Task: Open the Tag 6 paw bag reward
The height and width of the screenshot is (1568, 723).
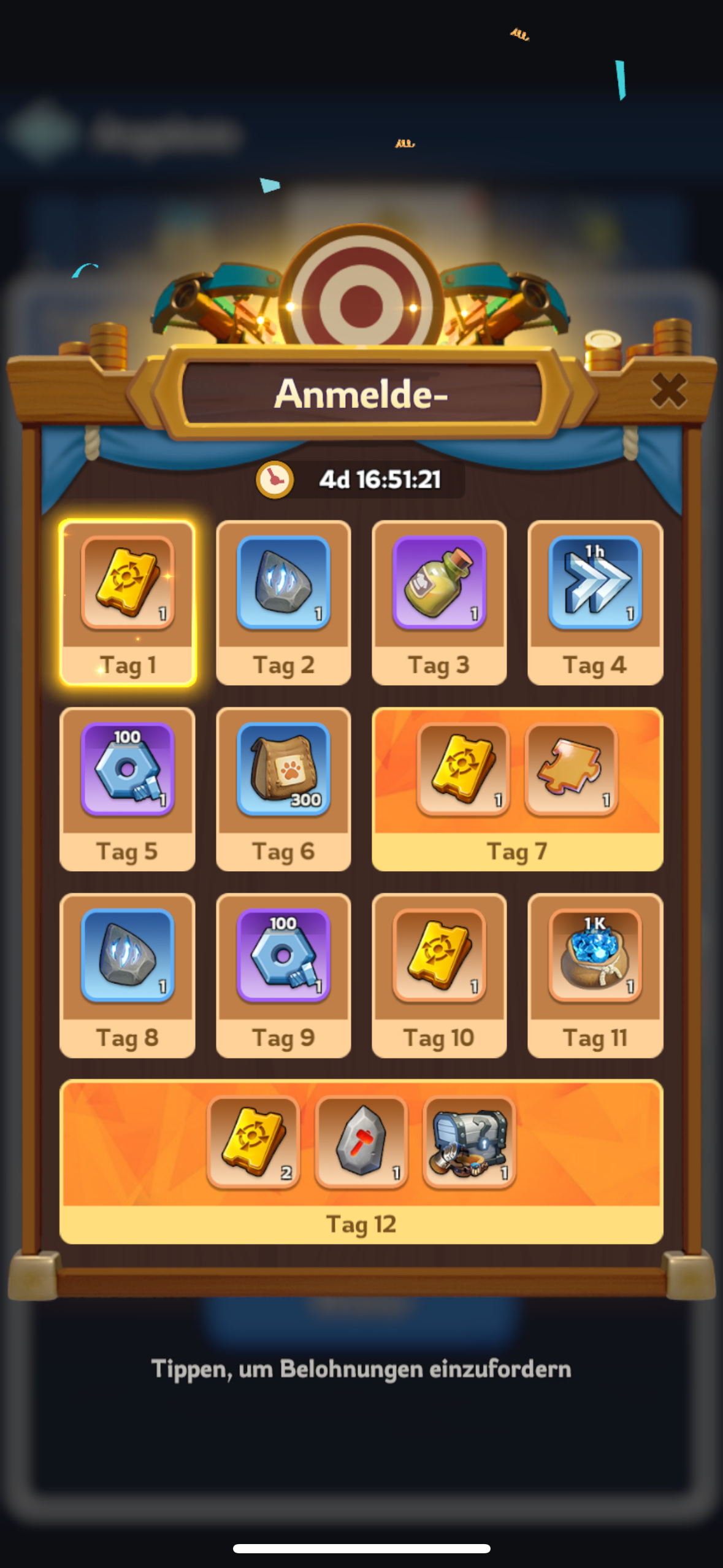Action: 283,789
